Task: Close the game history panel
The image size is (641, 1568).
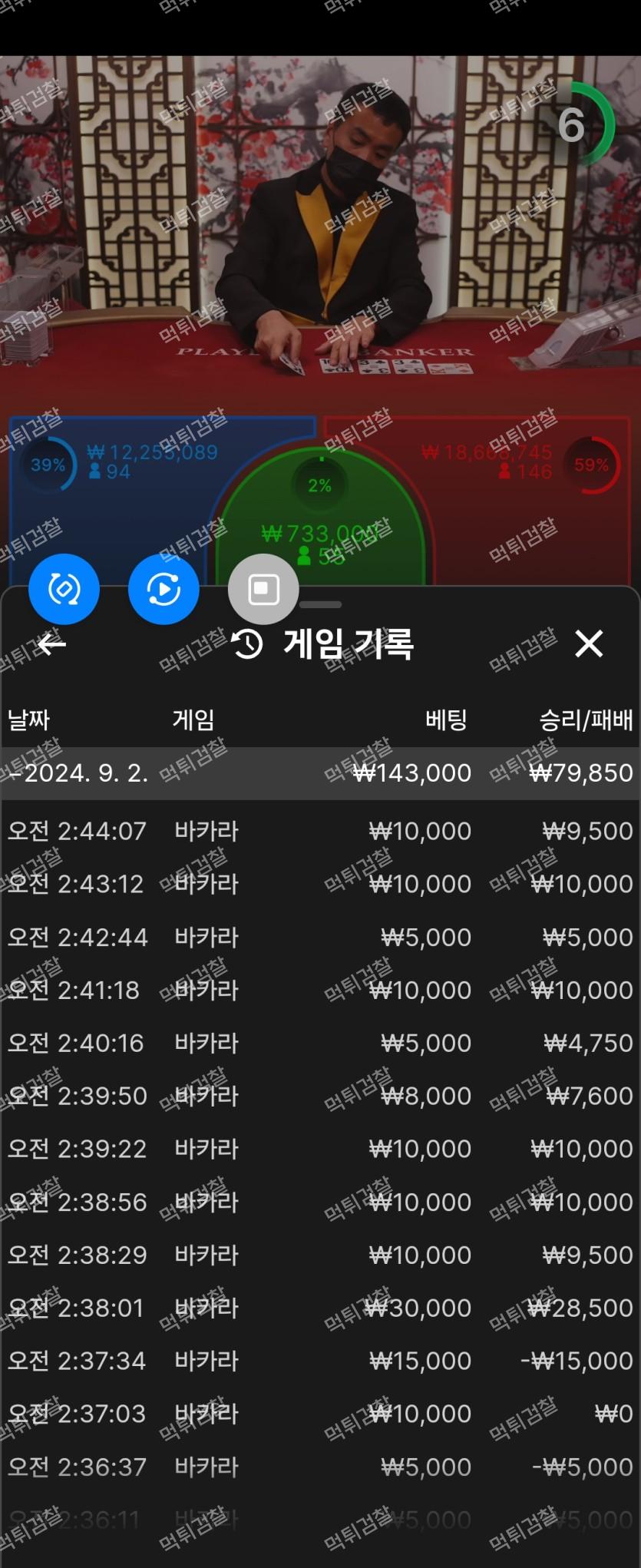Action: click(x=589, y=643)
